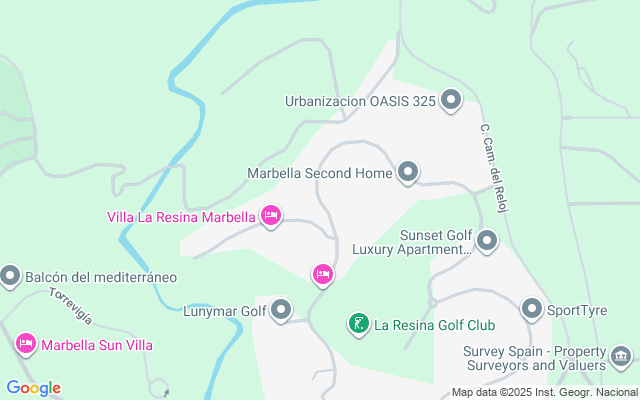Tap Survey Spain Property Surveyors marker
The image size is (640, 400).
621,357
